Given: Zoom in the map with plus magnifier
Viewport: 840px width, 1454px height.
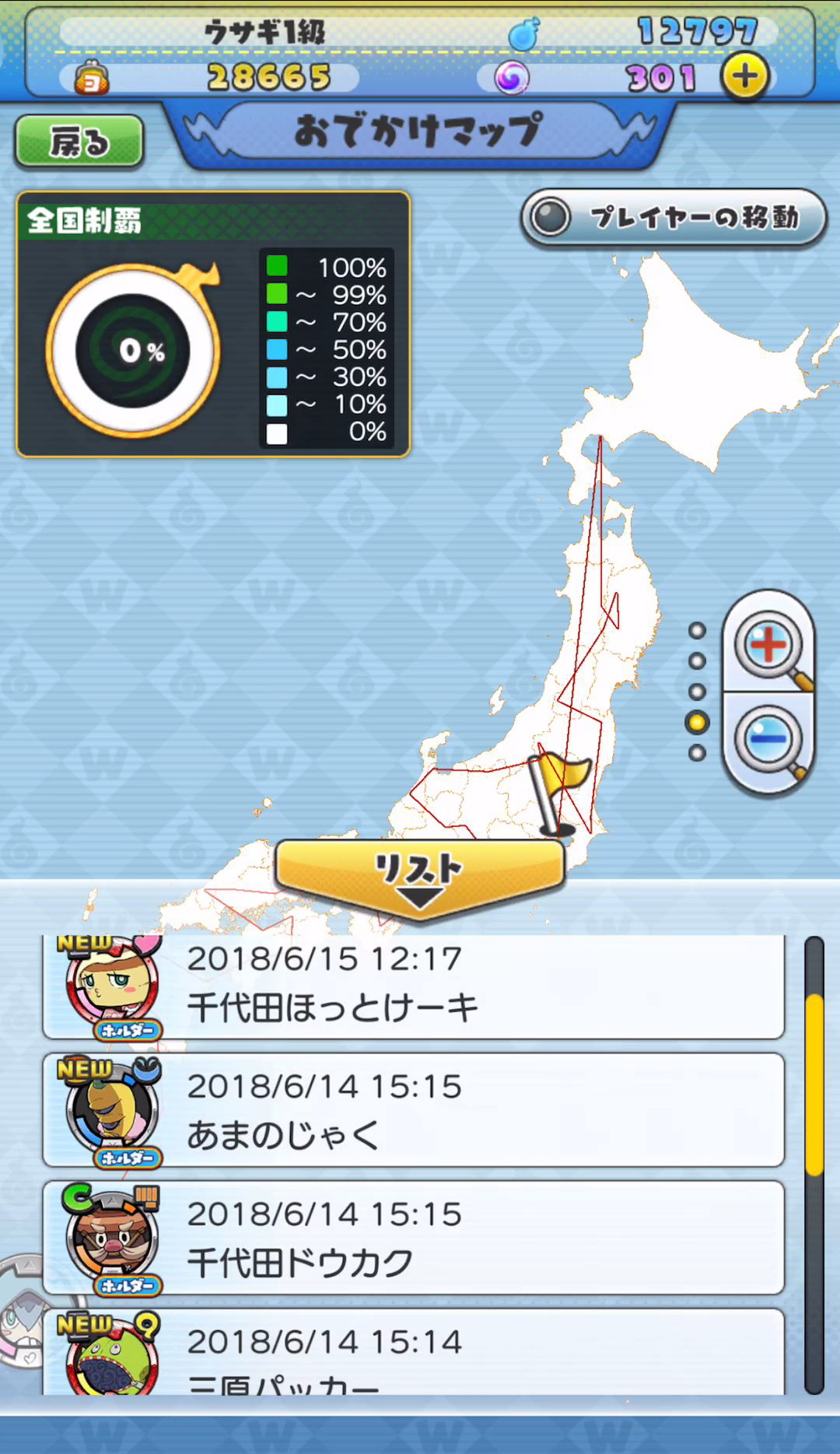Looking at the screenshot, I should [768, 646].
